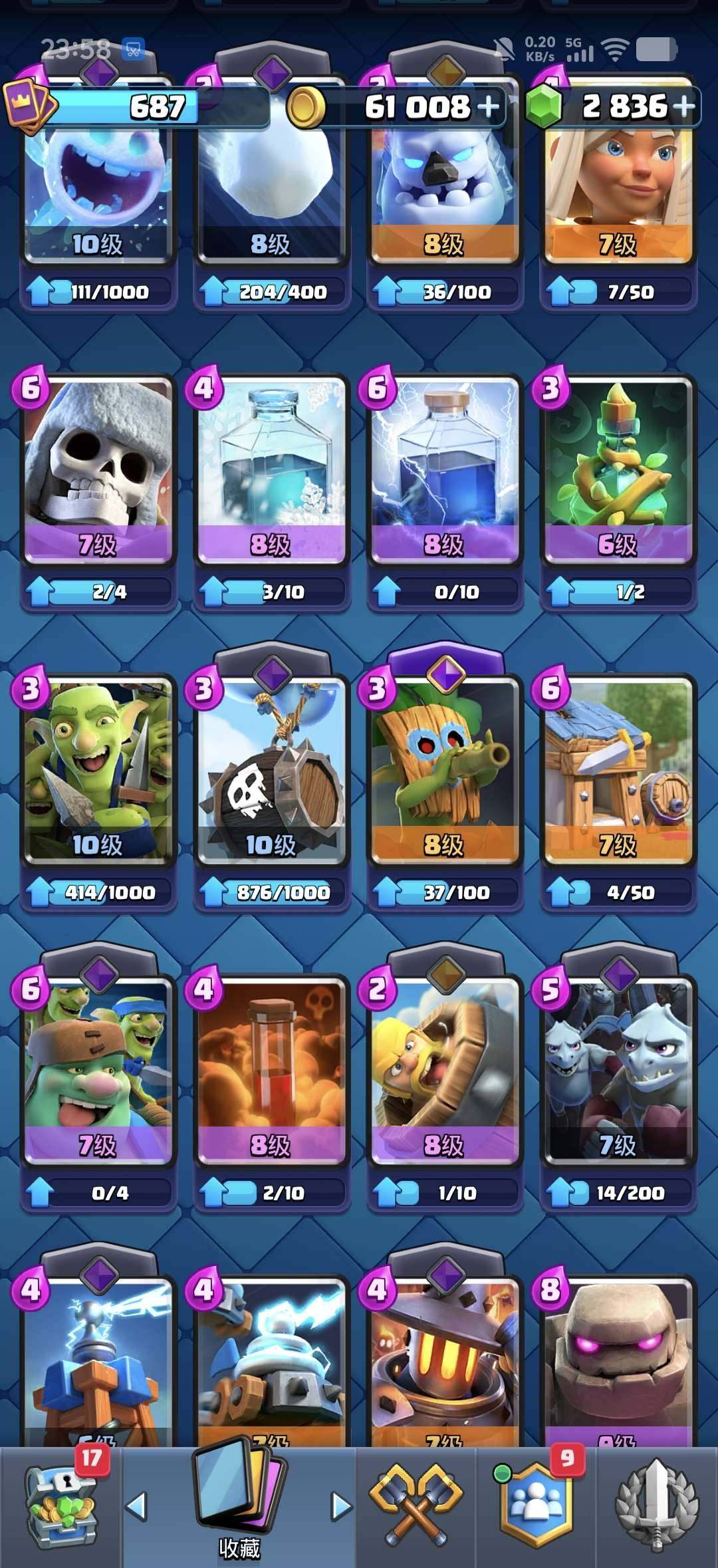Image resolution: width=718 pixels, height=1568 pixels.
Task: Add more gold coins with the plus
Action: pos(489,106)
